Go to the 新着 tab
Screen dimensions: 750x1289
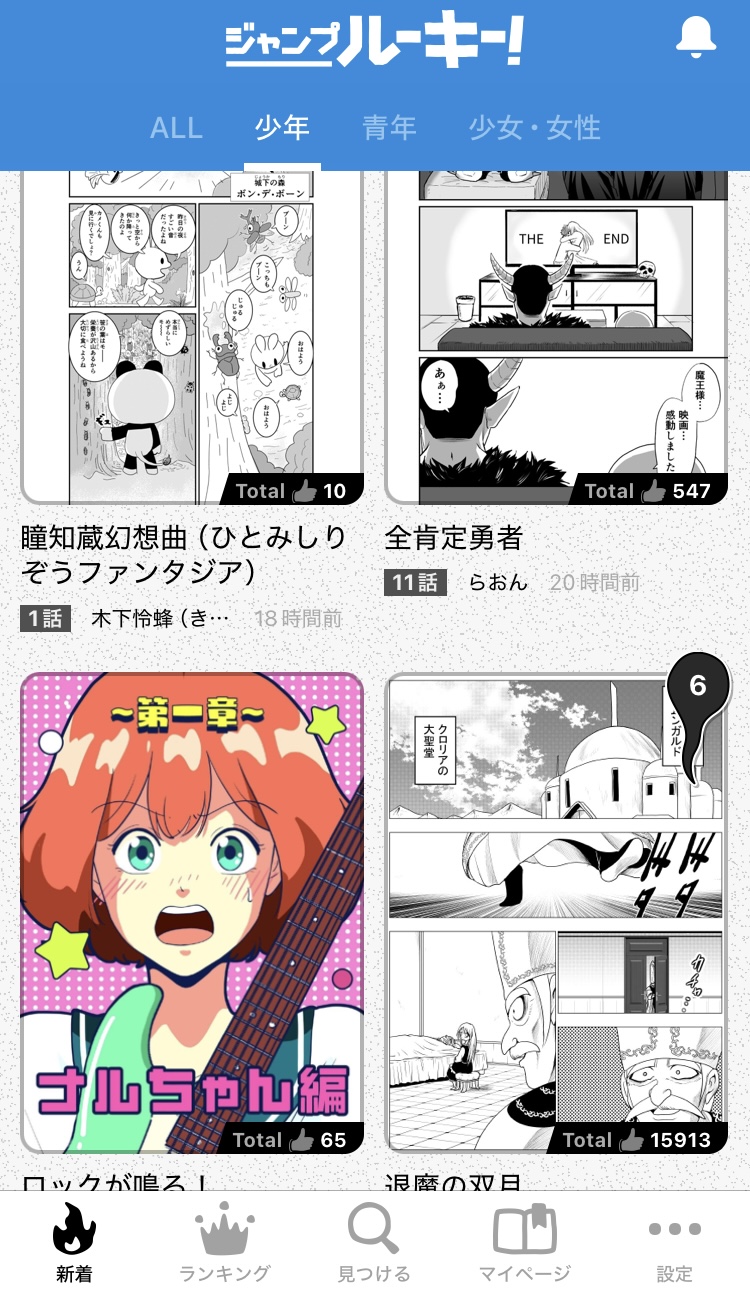click(x=75, y=1241)
